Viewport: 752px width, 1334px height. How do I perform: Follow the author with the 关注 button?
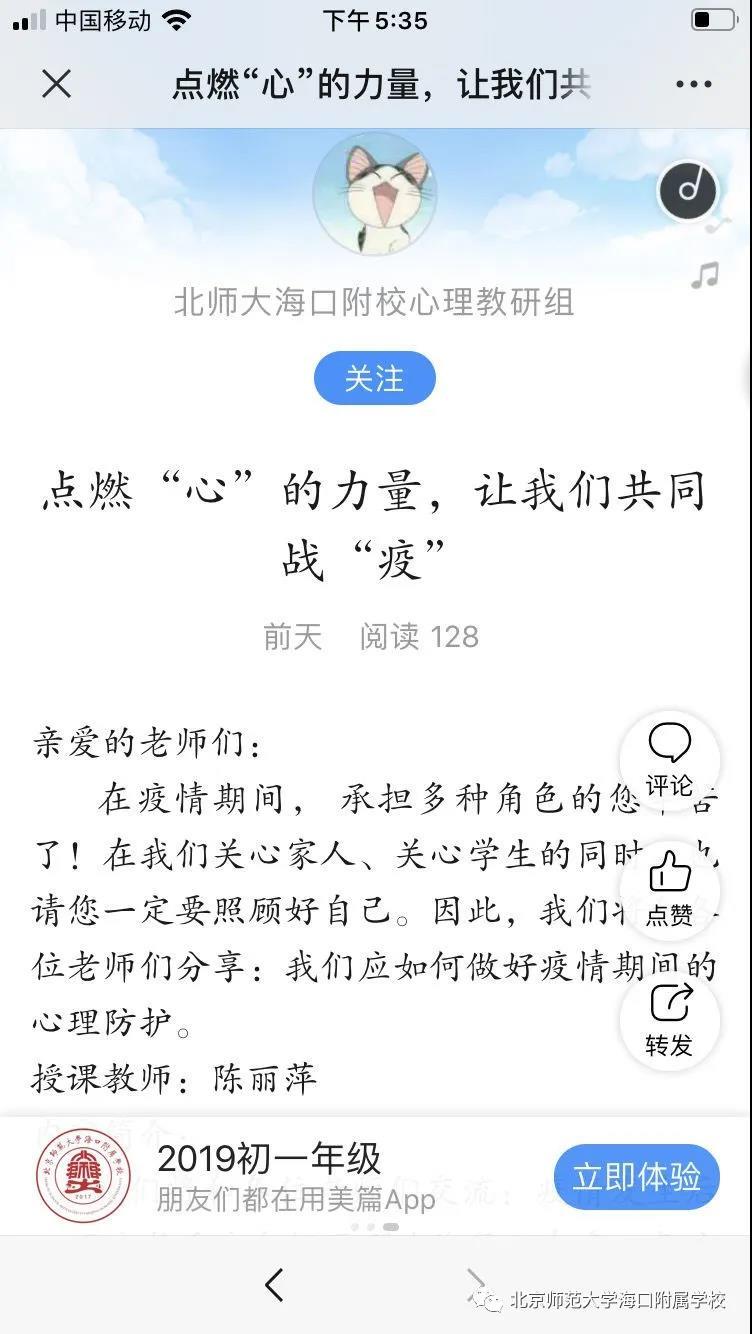(x=374, y=379)
